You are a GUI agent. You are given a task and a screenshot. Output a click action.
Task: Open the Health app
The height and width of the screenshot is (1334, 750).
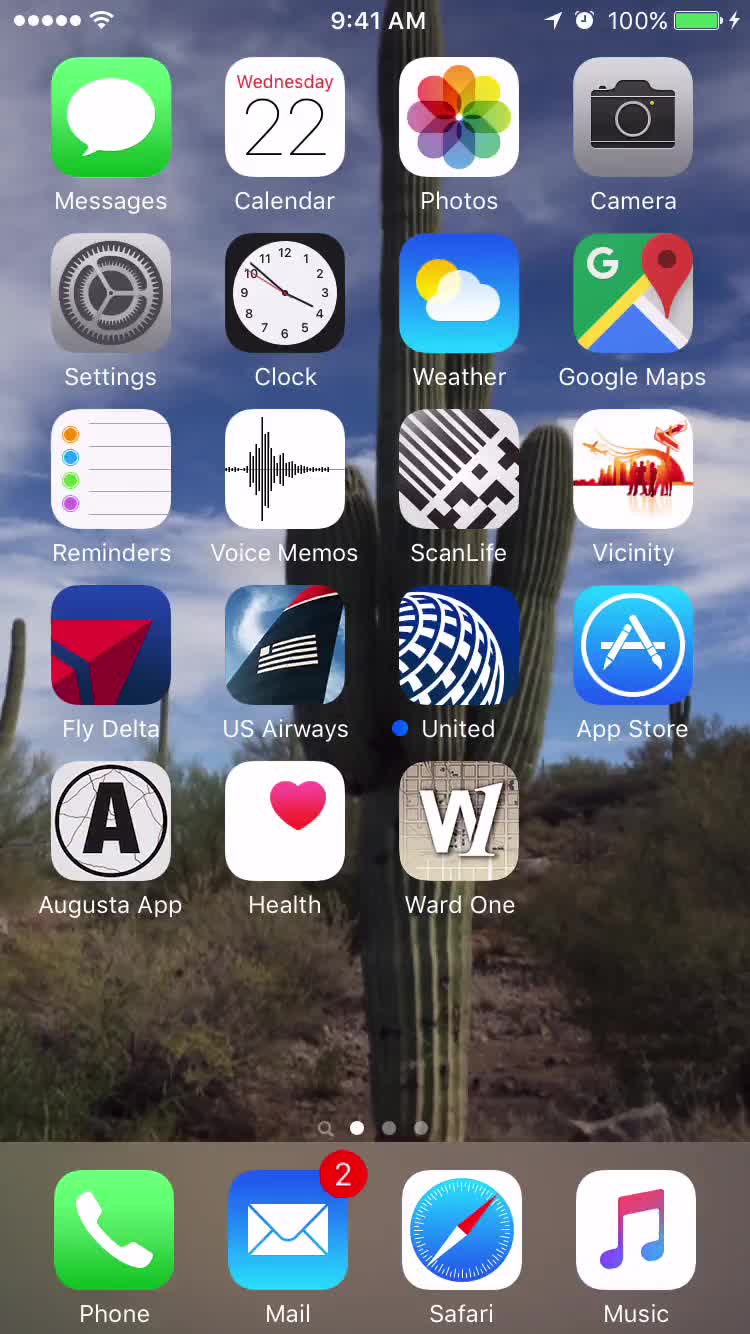click(285, 821)
